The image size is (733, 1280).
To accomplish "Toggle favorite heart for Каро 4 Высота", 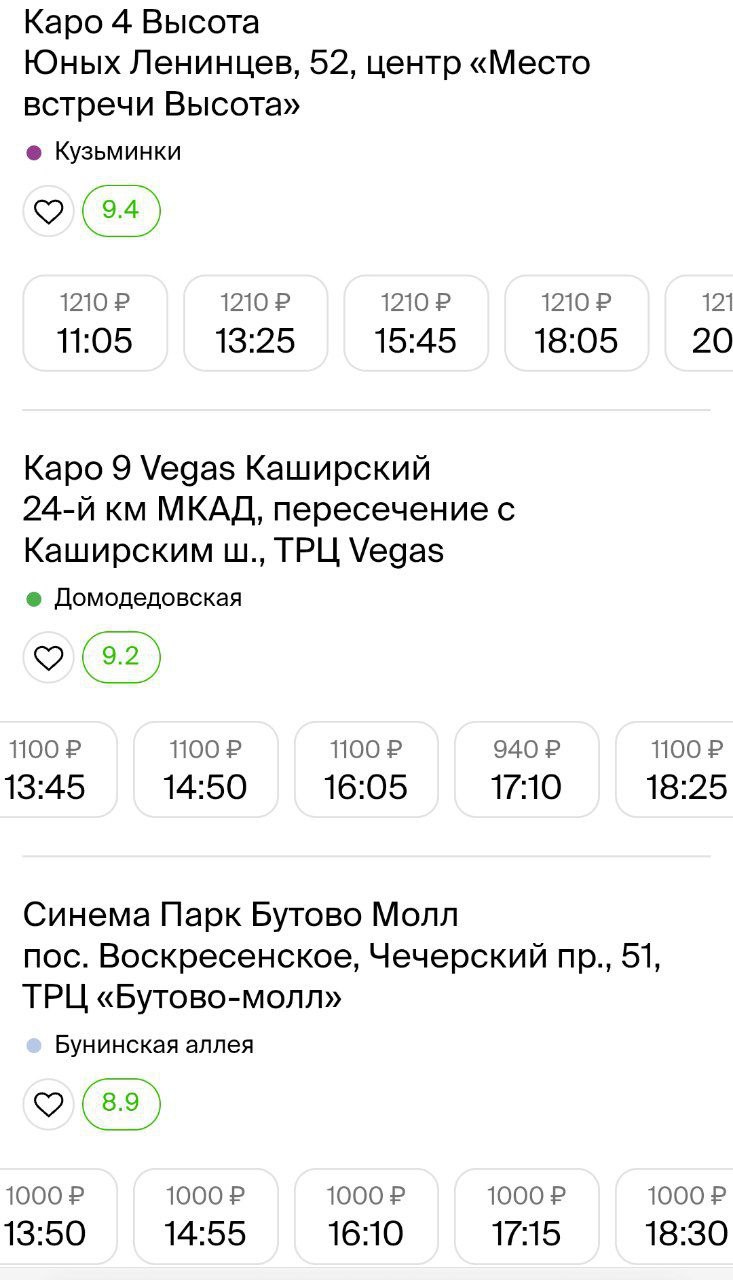I will pos(48,211).
